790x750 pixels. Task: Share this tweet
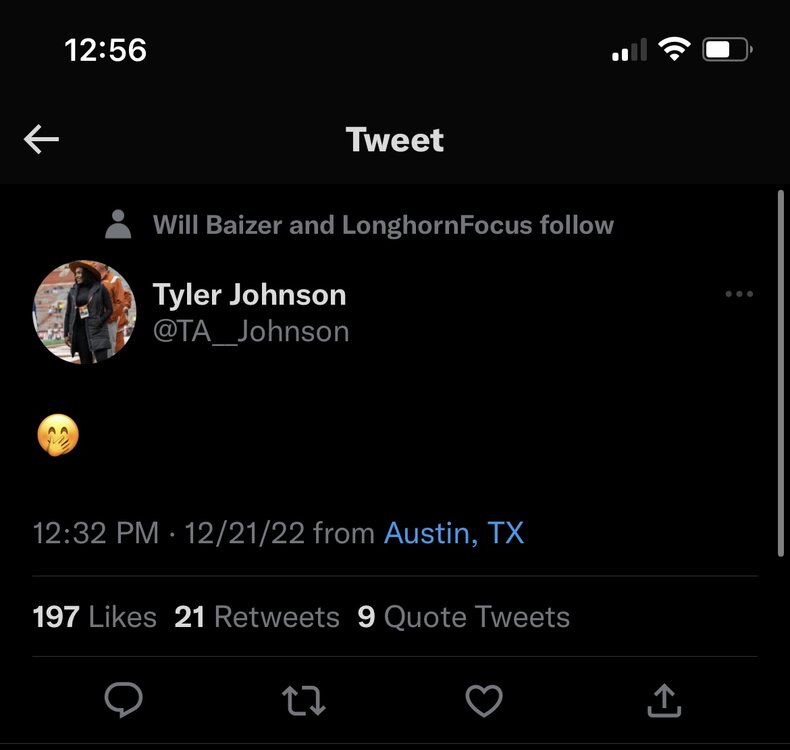click(x=663, y=701)
